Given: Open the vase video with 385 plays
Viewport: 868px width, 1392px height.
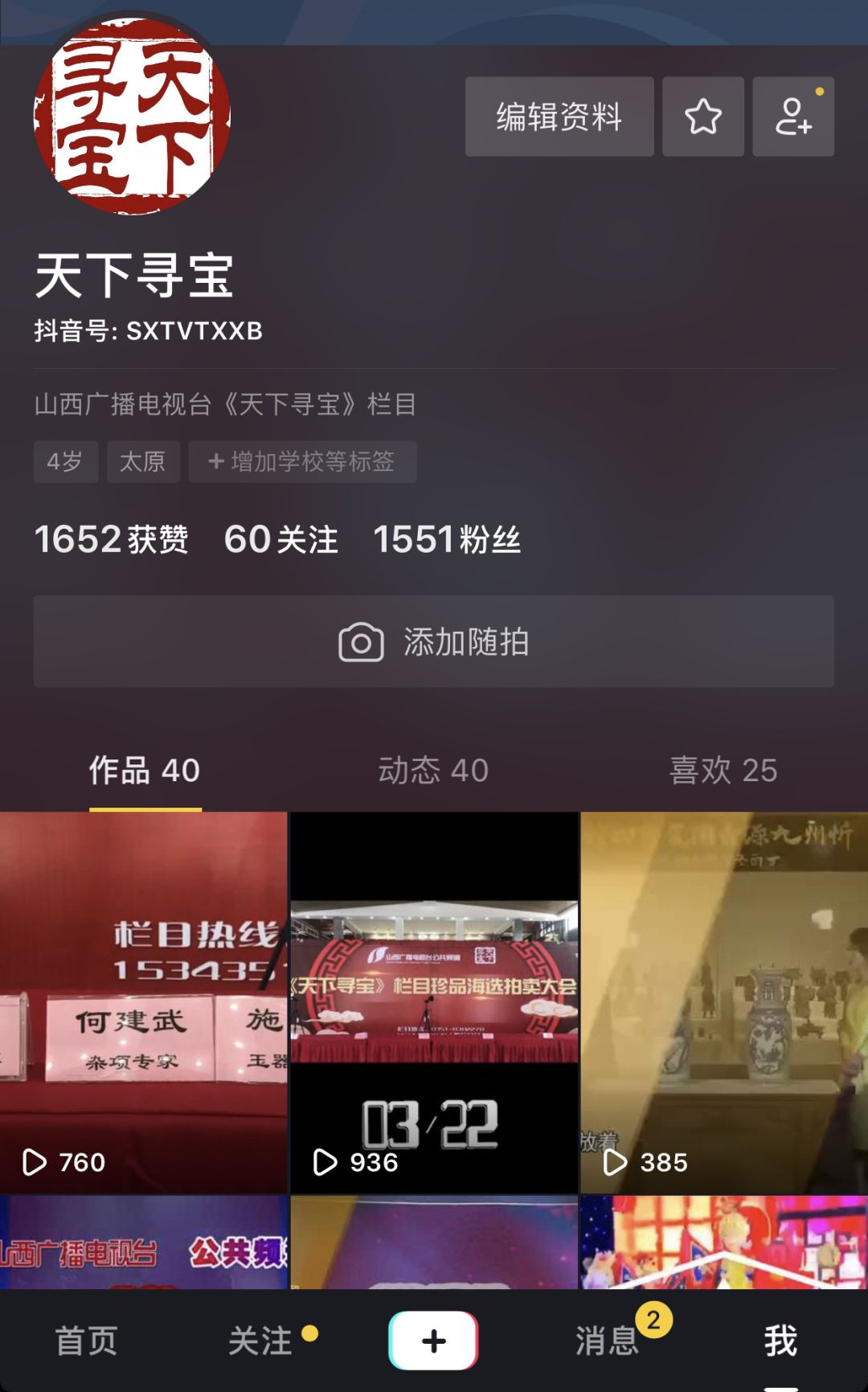Looking at the screenshot, I should point(723,1001).
